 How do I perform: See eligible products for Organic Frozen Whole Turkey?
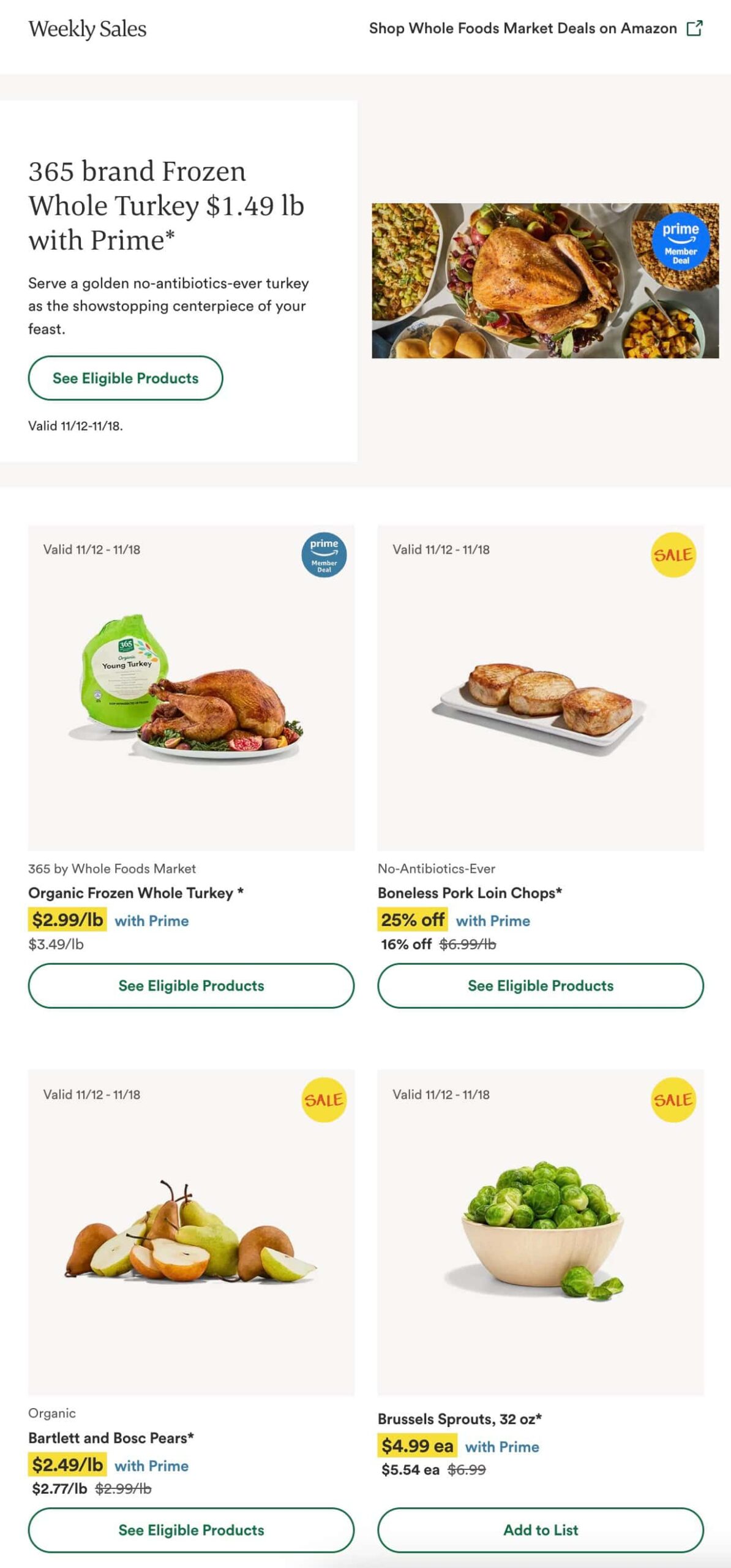pos(191,986)
